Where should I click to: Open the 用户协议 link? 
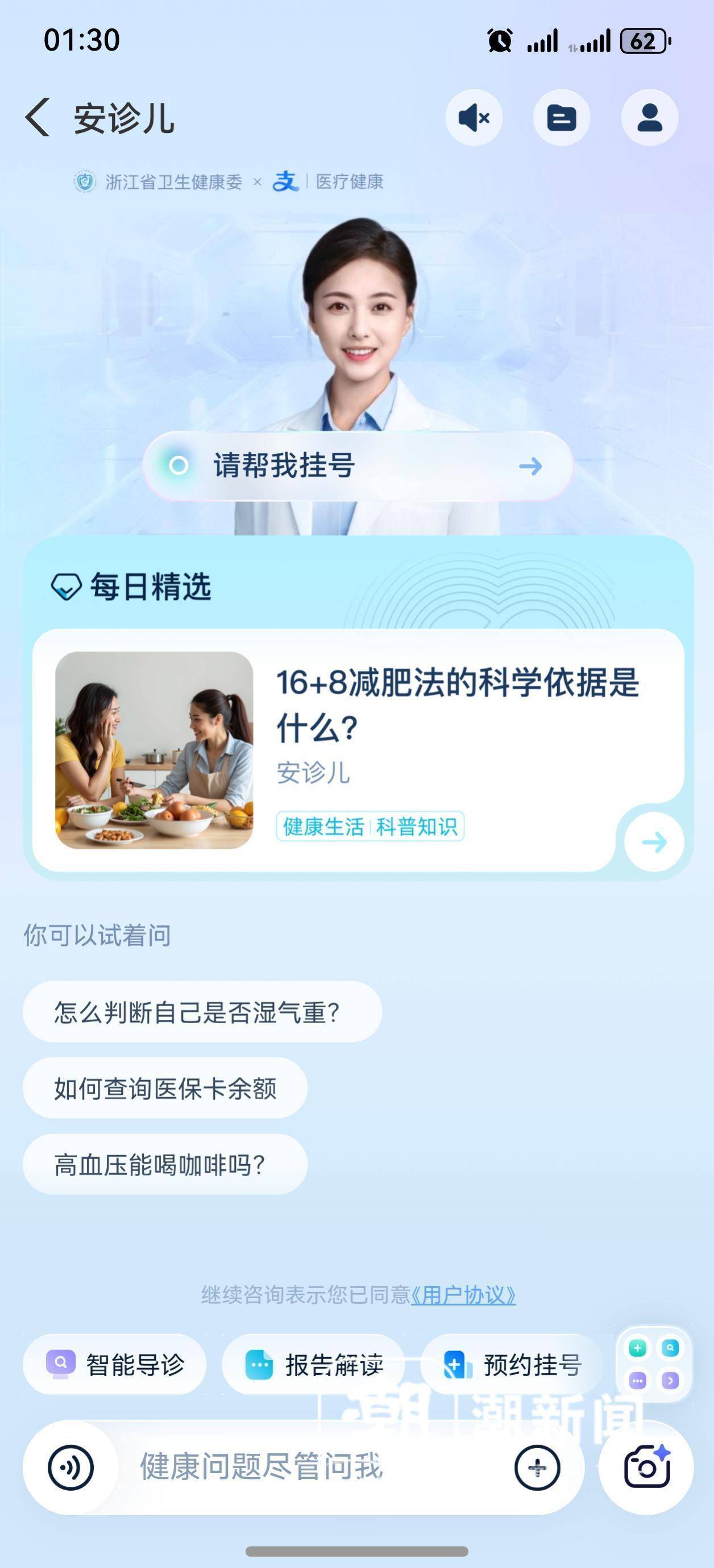(x=463, y=1295)
